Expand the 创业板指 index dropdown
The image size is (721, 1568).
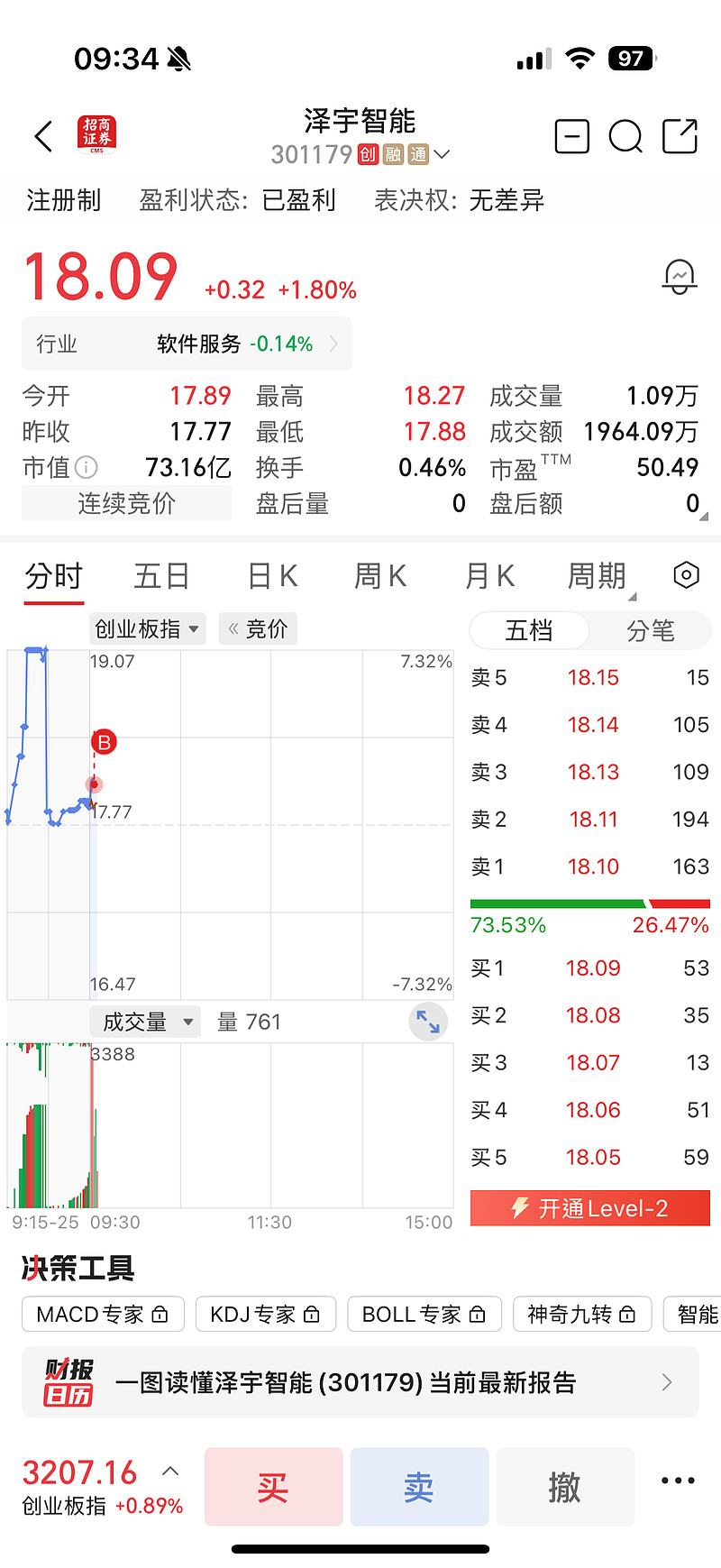pyautogui.click(x=147, y=628)
